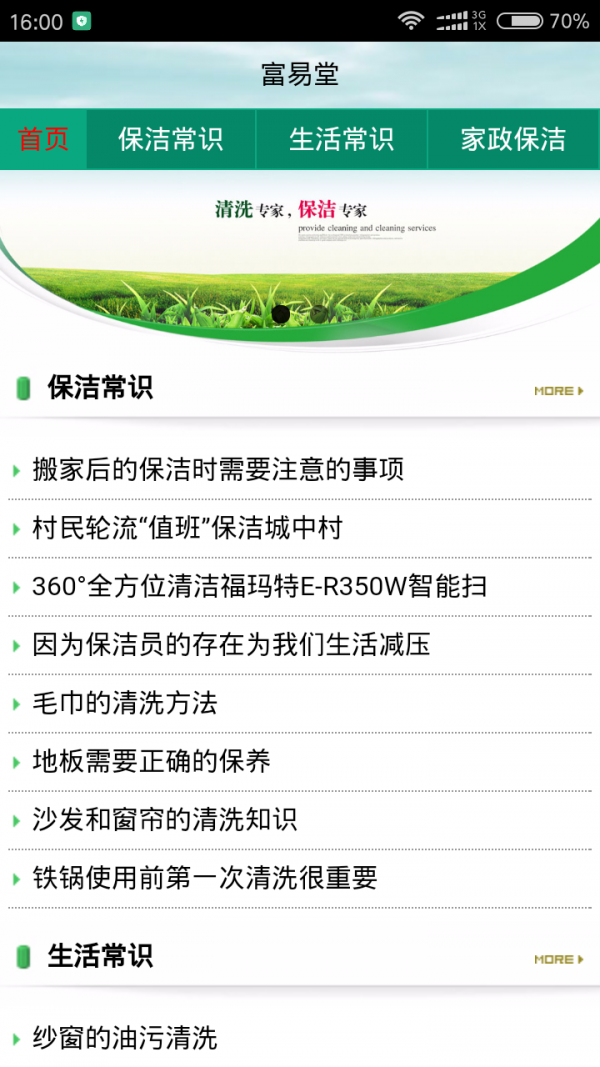
Task: View 因为保洁员的存在为我们生活减压
Action: [x=231, y=645]
